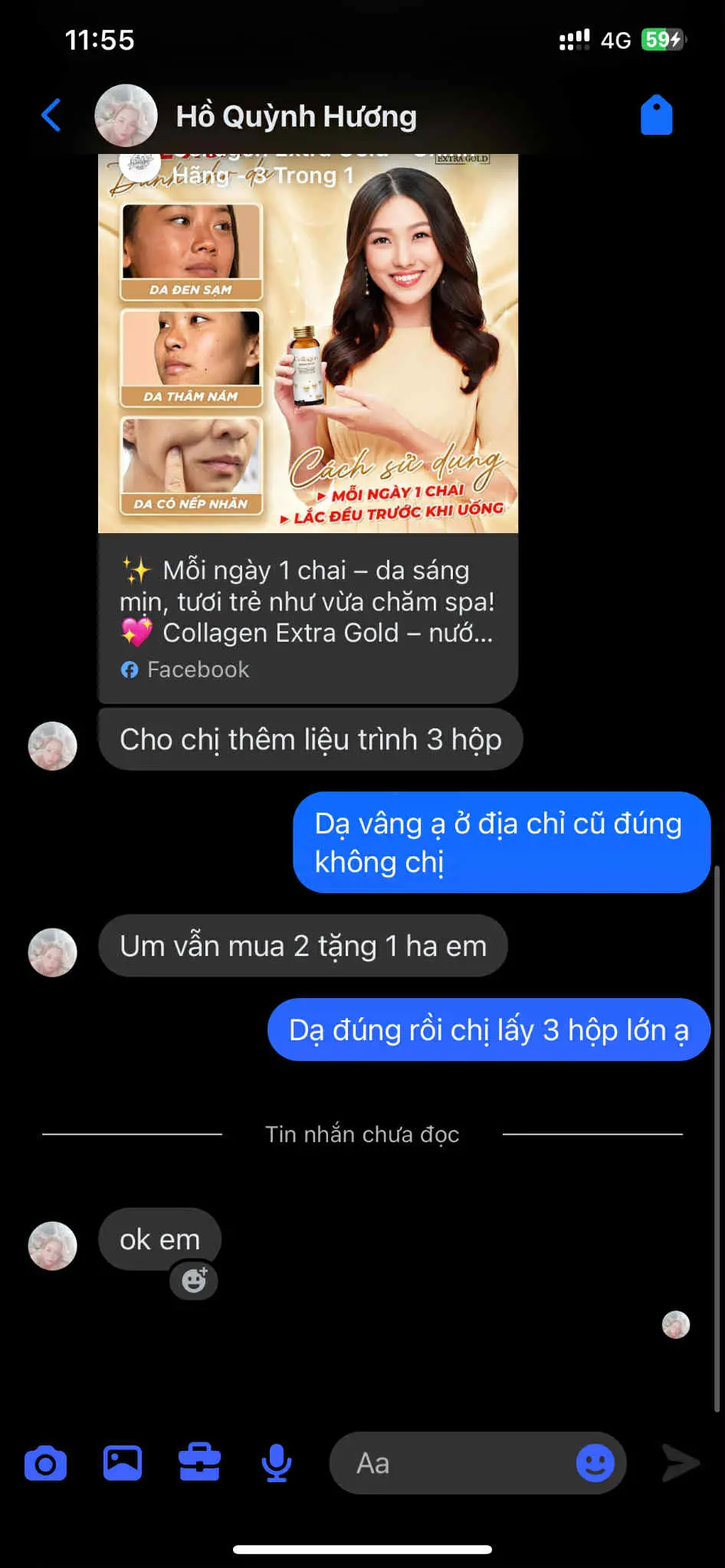Open the label tag icon in the header
Viewport: 725px width, 1568px height.
point(657,116)
